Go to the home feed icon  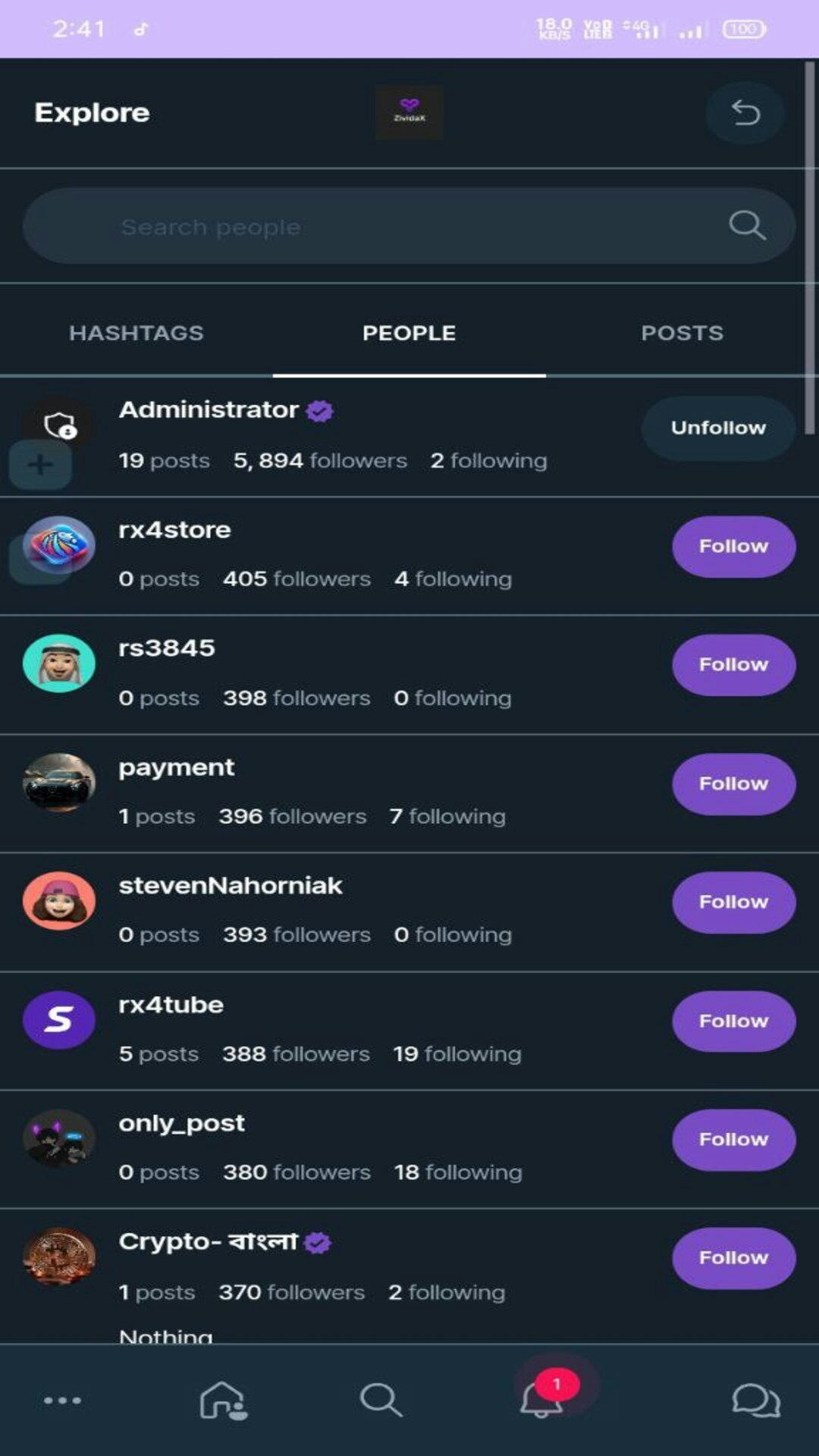coord(223,1400)
